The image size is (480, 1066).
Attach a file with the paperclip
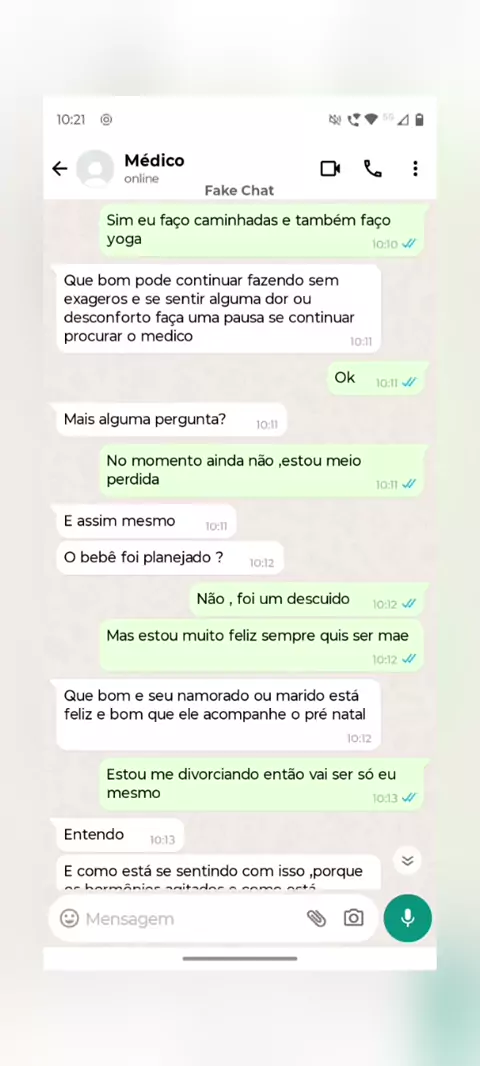click(316, 918)
